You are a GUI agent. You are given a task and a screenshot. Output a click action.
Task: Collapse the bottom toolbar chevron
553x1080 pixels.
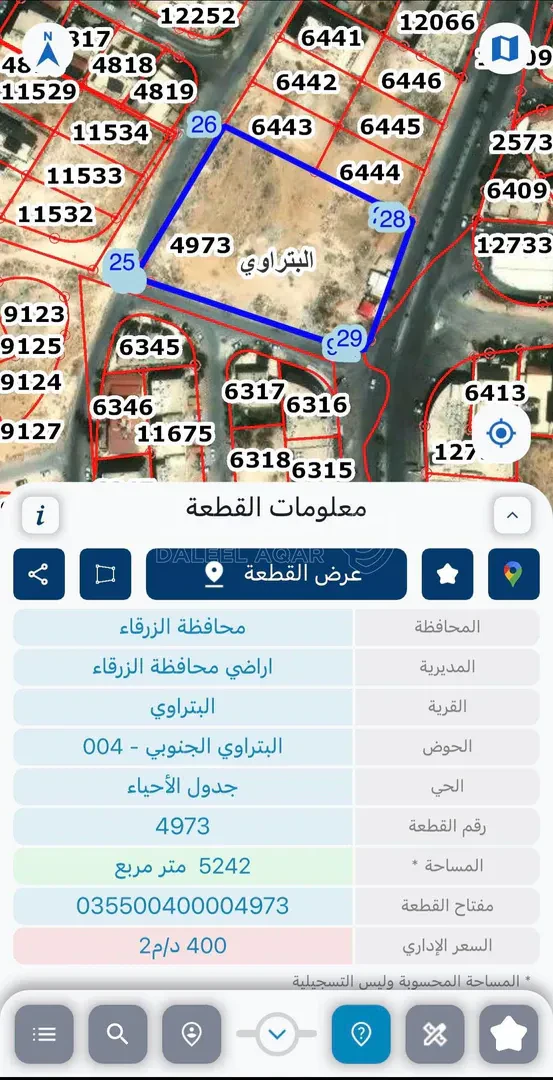coord(277,1034)
